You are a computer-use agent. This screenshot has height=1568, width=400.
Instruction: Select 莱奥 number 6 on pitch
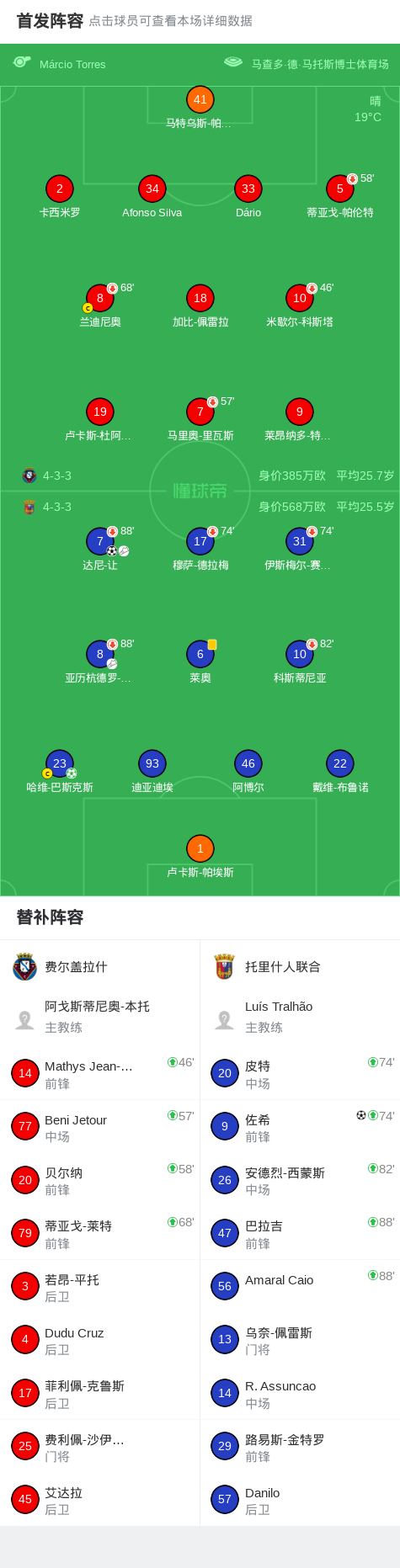[x=200, y=654]
